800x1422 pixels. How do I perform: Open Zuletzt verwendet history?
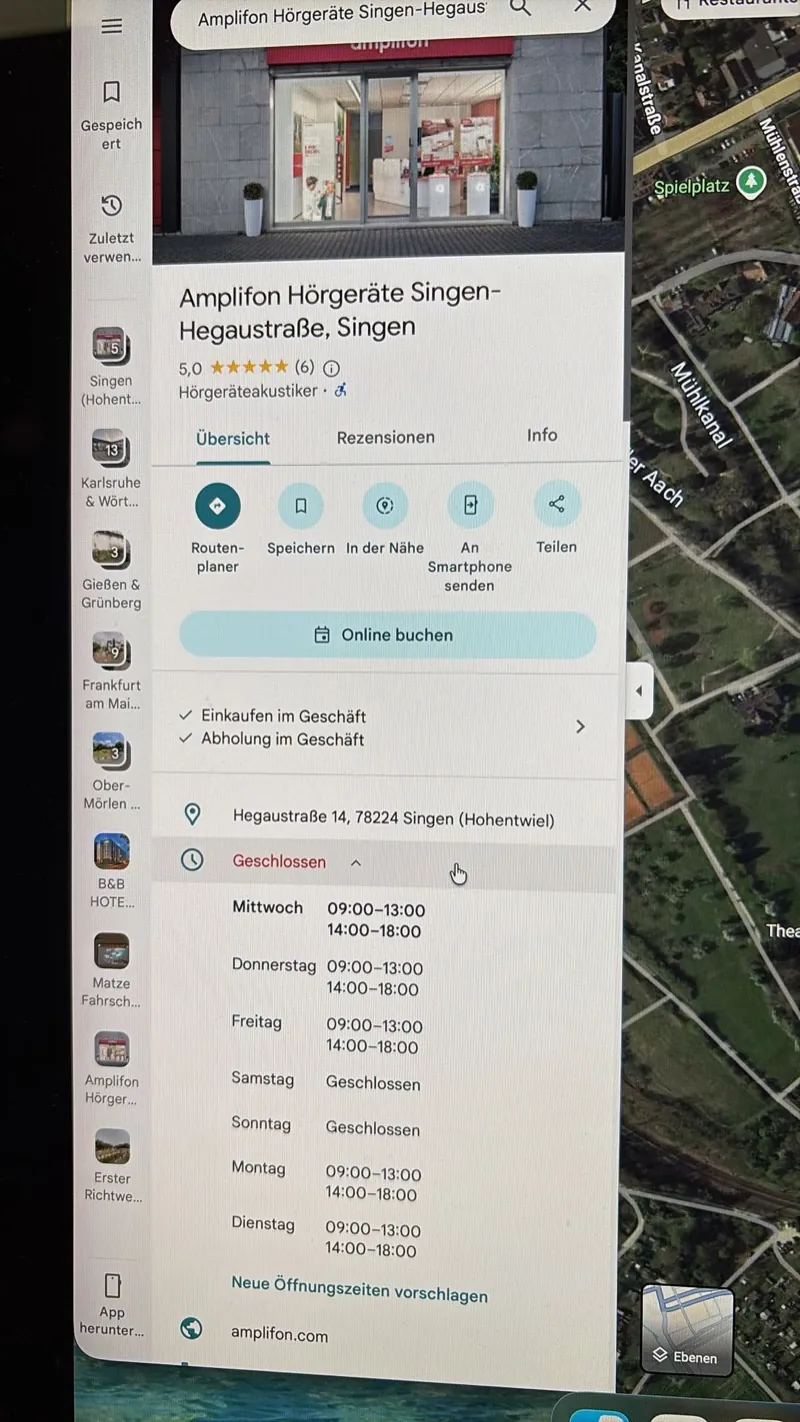[111, 228]
